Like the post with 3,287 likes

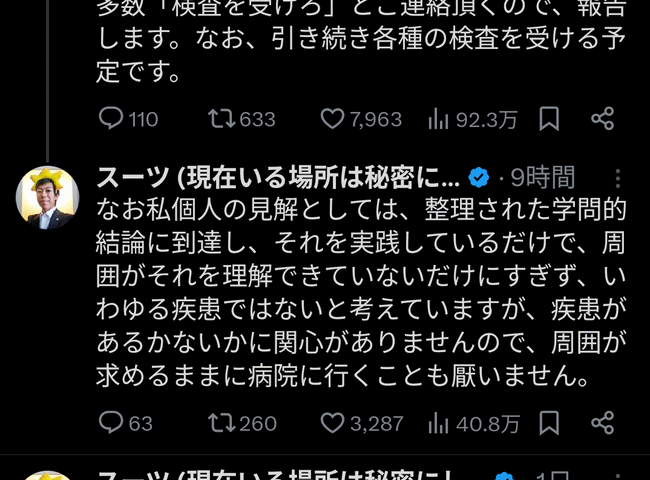tap(332, 422)
